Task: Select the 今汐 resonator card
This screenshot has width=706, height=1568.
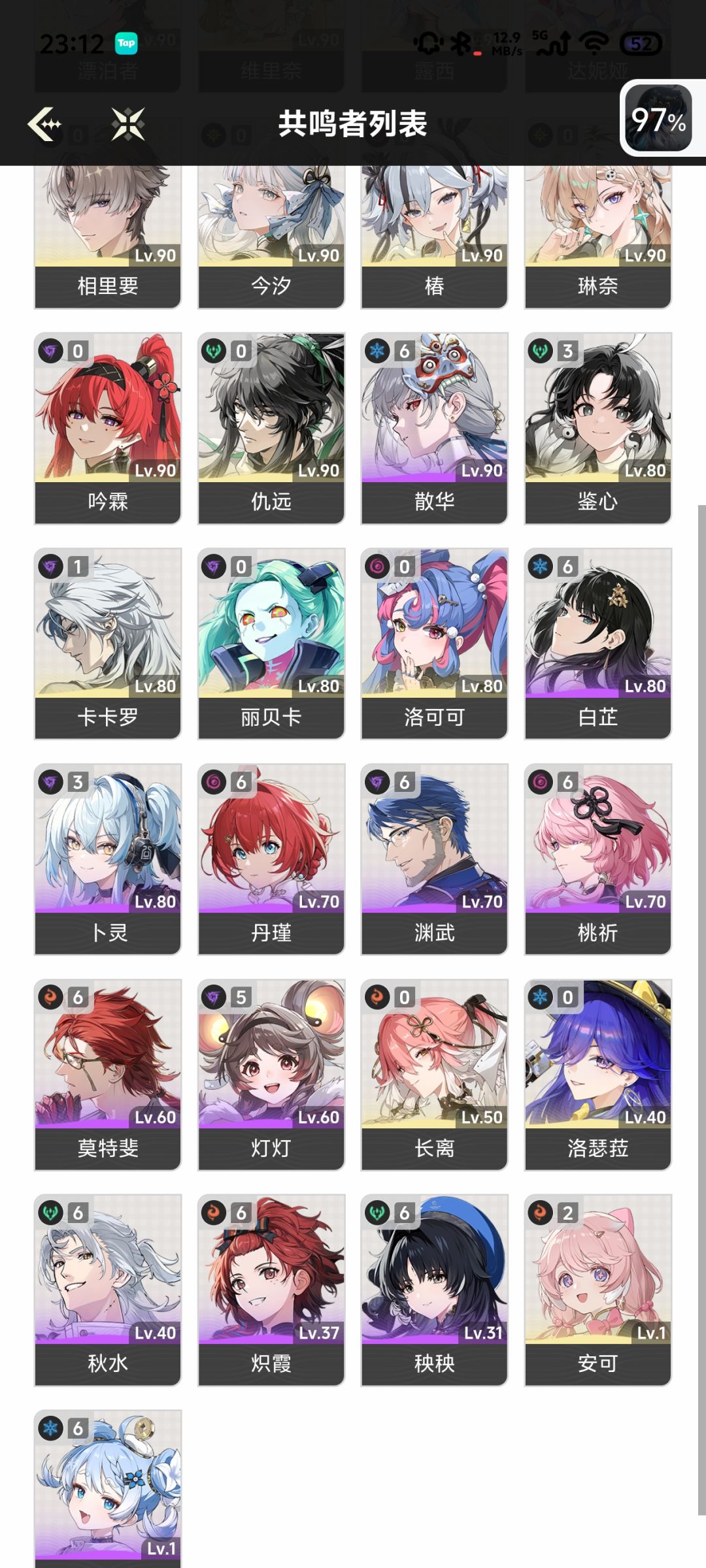Action: point(271,236)
